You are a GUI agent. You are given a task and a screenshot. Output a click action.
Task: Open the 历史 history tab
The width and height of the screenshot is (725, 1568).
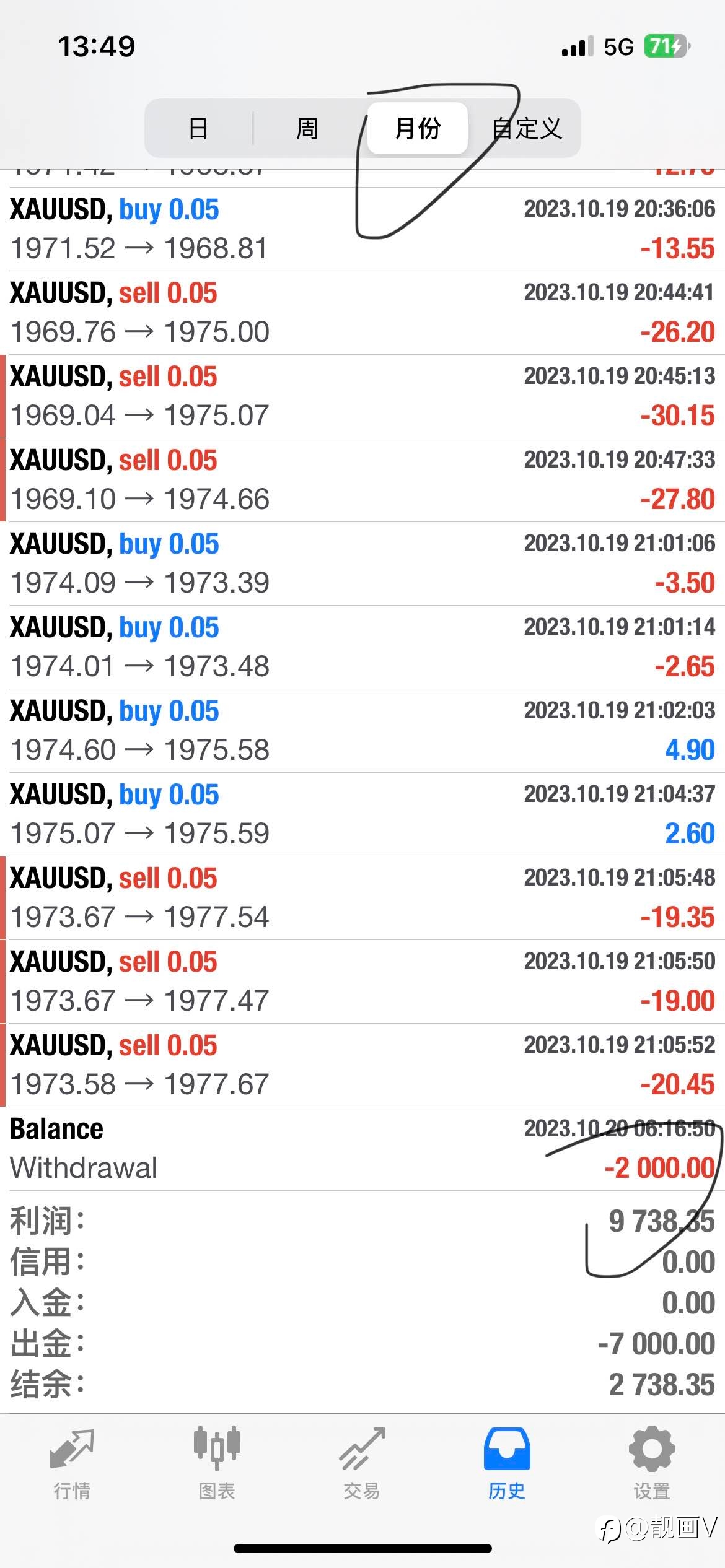tap(507, 1465)
